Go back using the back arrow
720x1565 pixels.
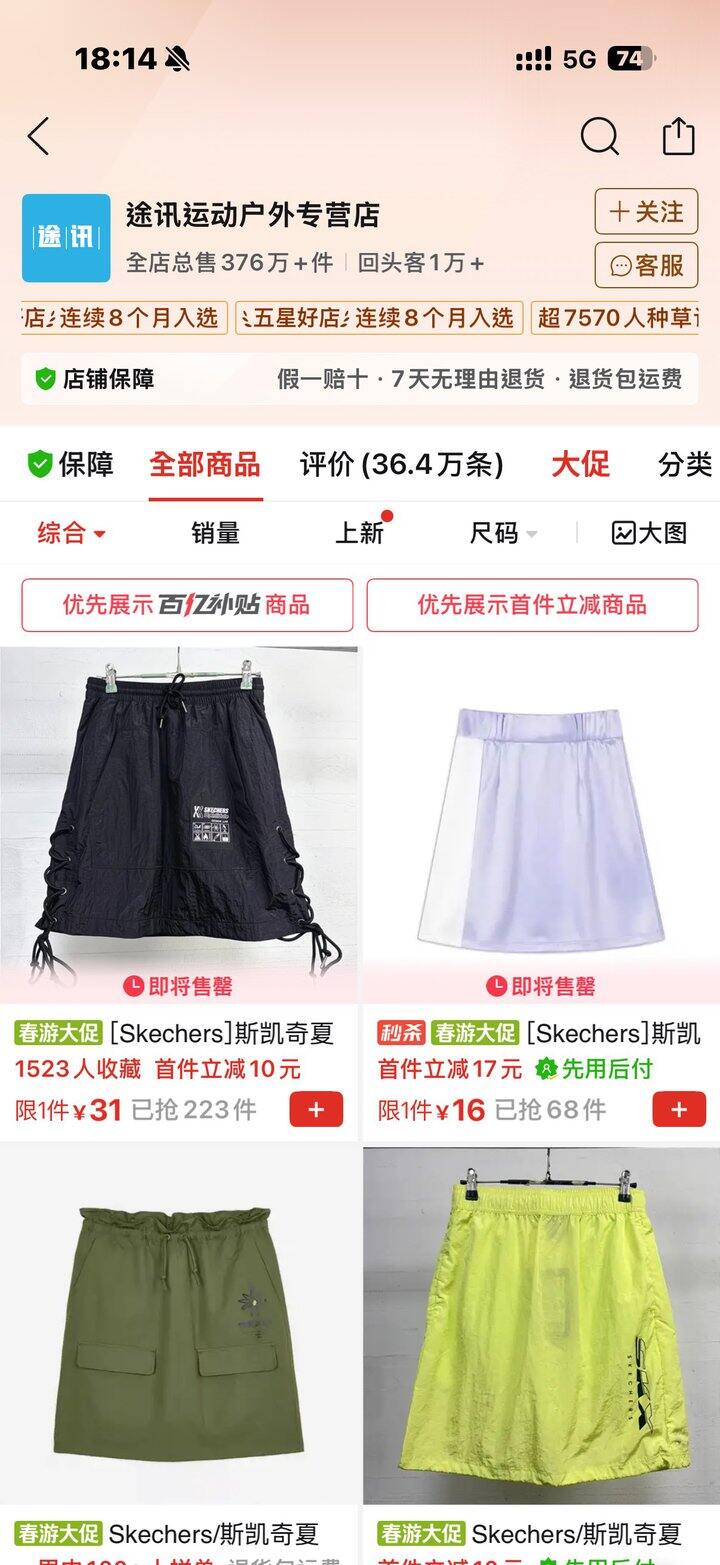click(x=38, y=137)
